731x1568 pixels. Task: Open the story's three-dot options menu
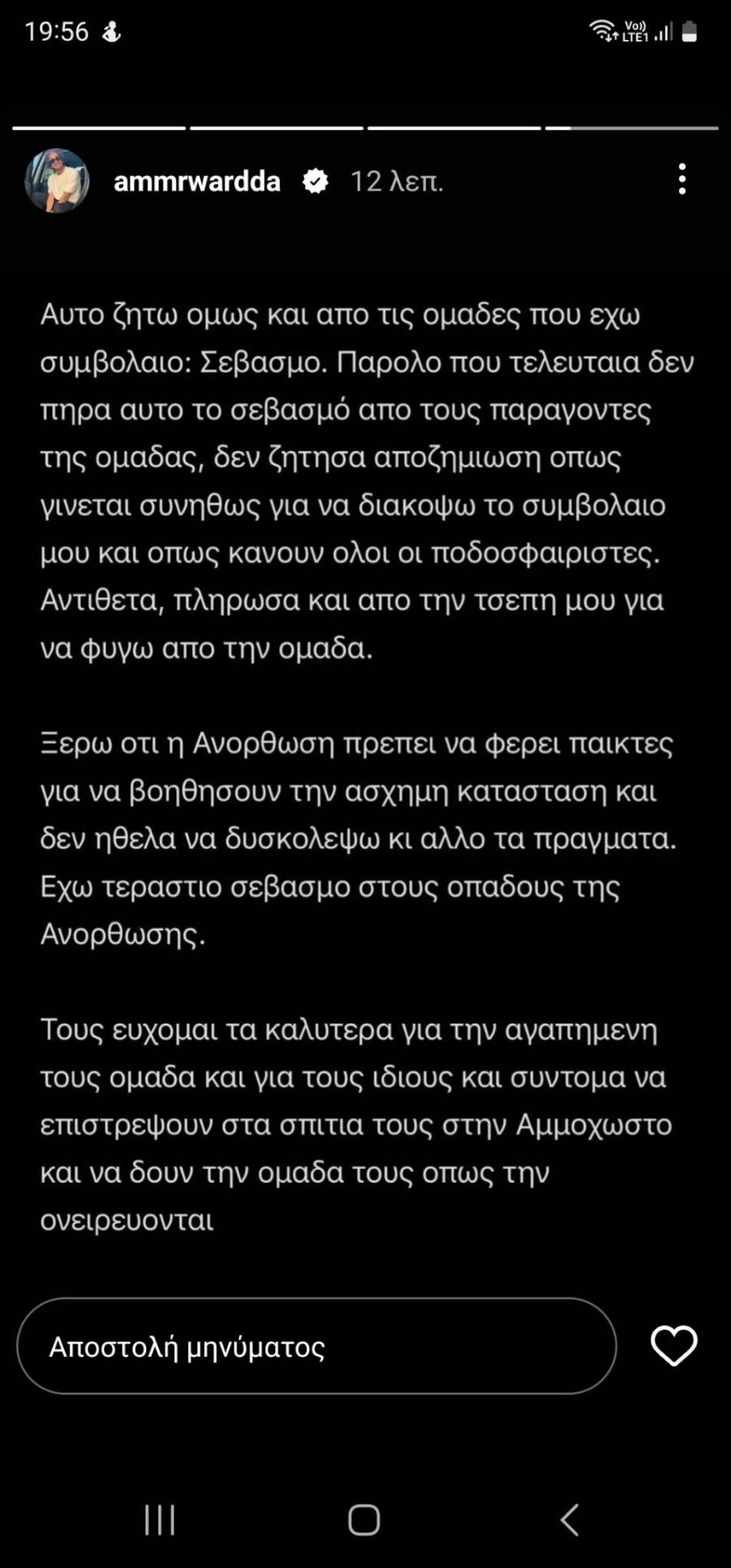(x=682, y=180)
